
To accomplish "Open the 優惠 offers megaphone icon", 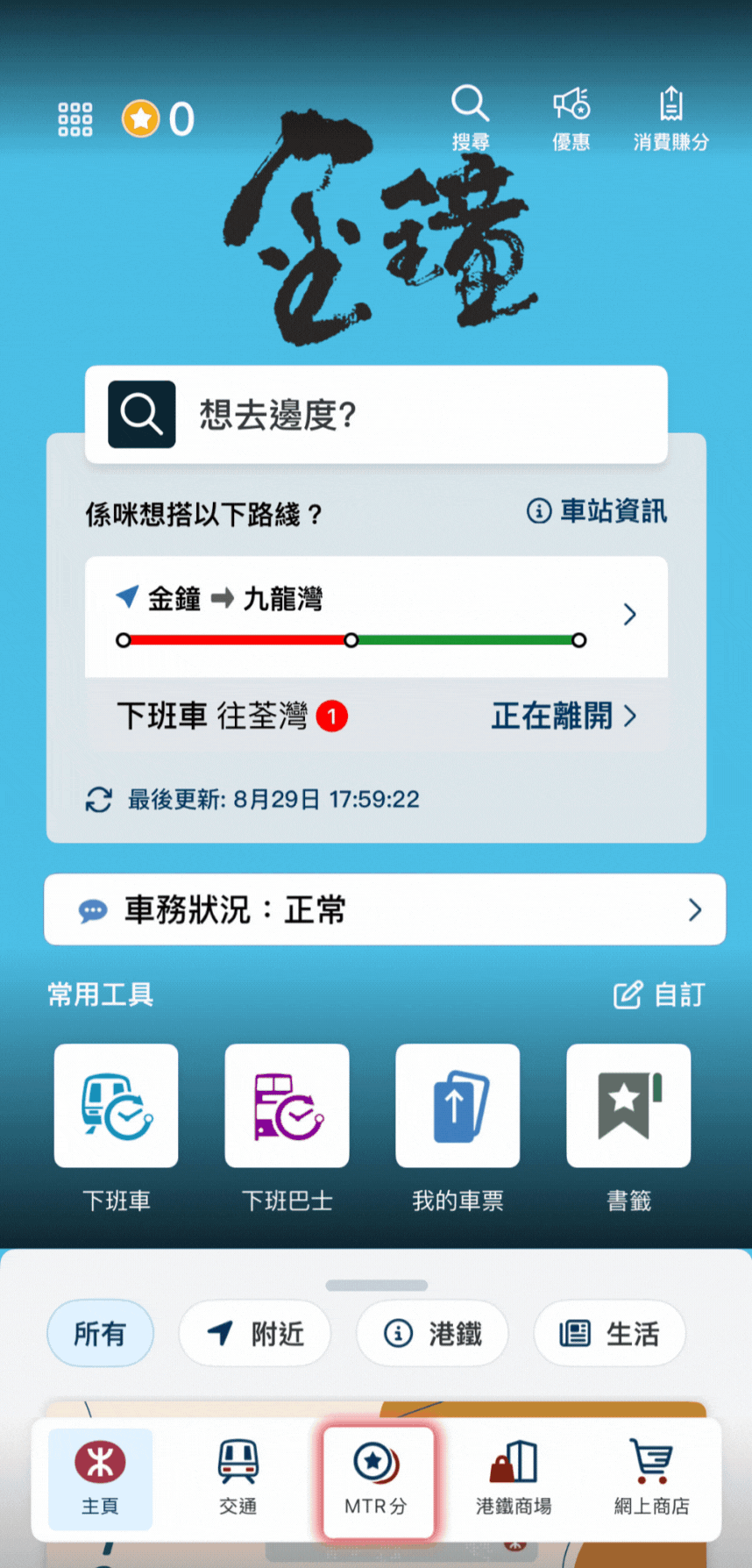I will 571,117.
